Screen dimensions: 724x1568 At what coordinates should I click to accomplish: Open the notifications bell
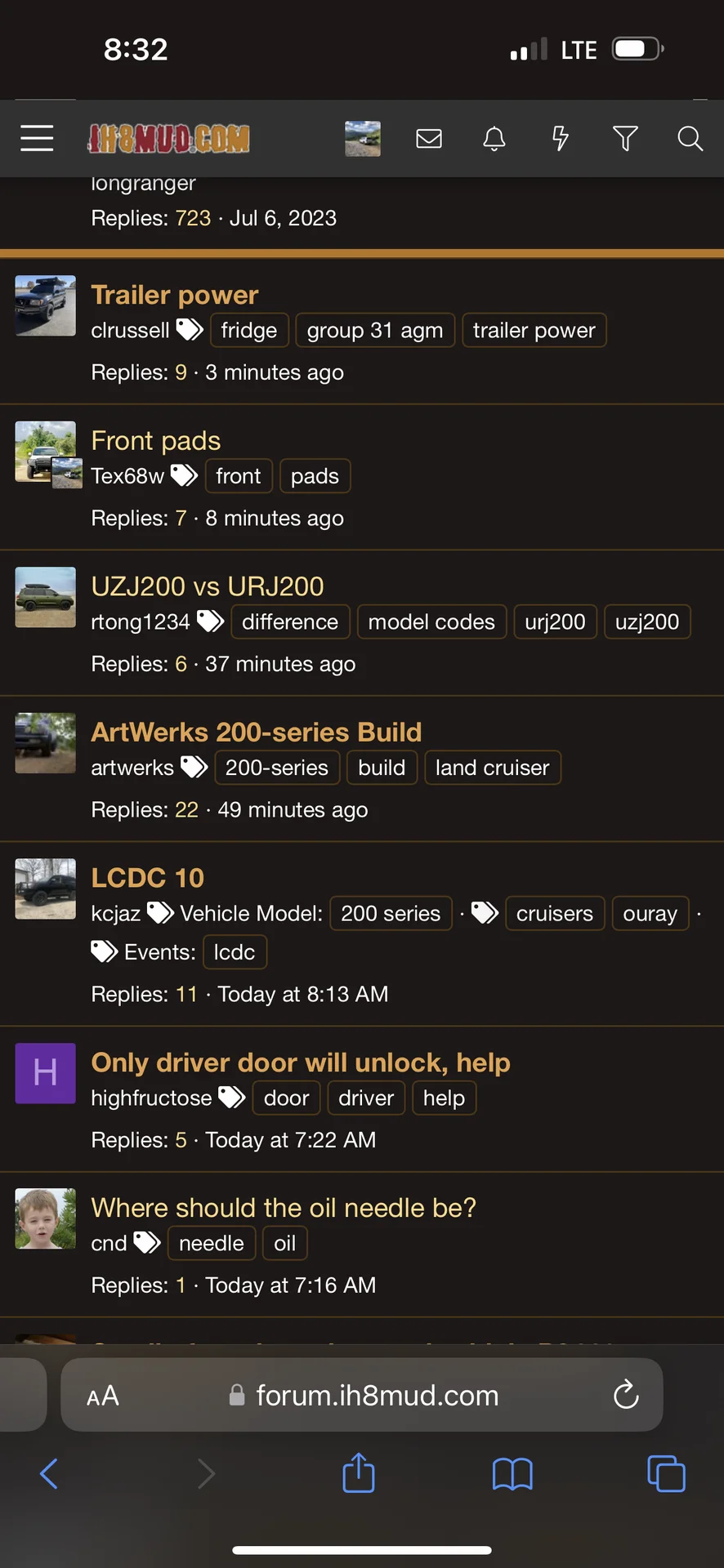pos(494,138)
